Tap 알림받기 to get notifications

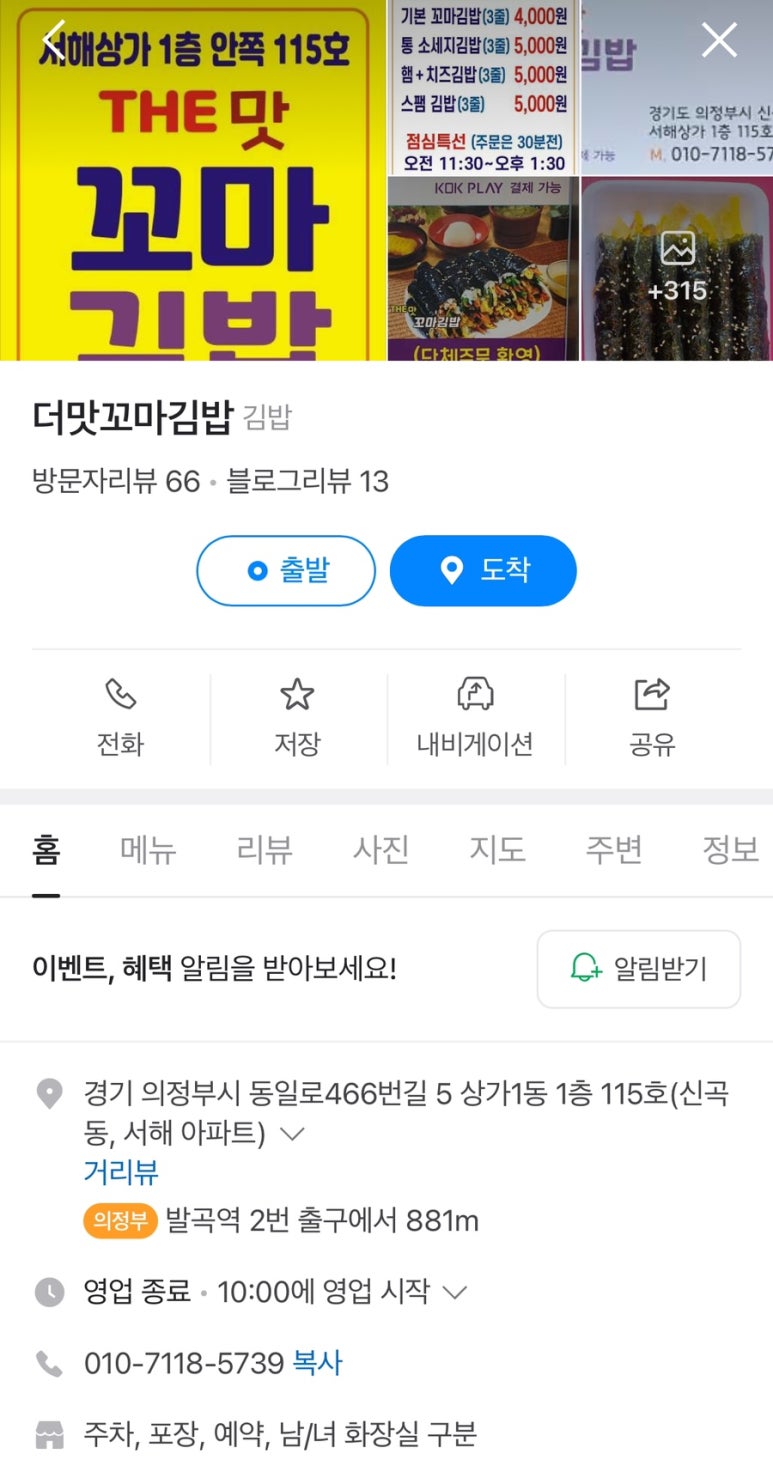click(638, 968)
